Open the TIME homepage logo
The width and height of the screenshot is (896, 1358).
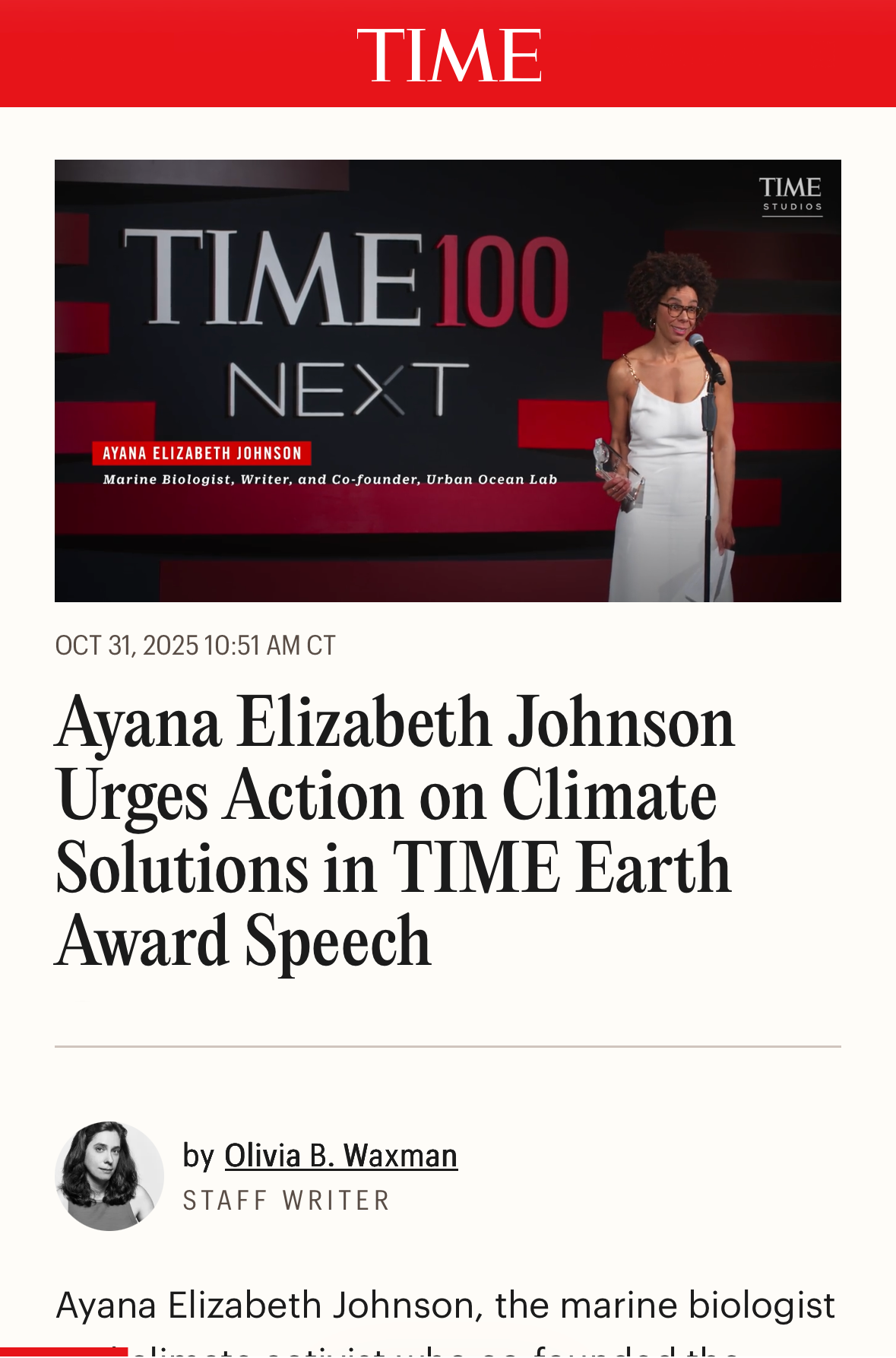click(448, 55)
